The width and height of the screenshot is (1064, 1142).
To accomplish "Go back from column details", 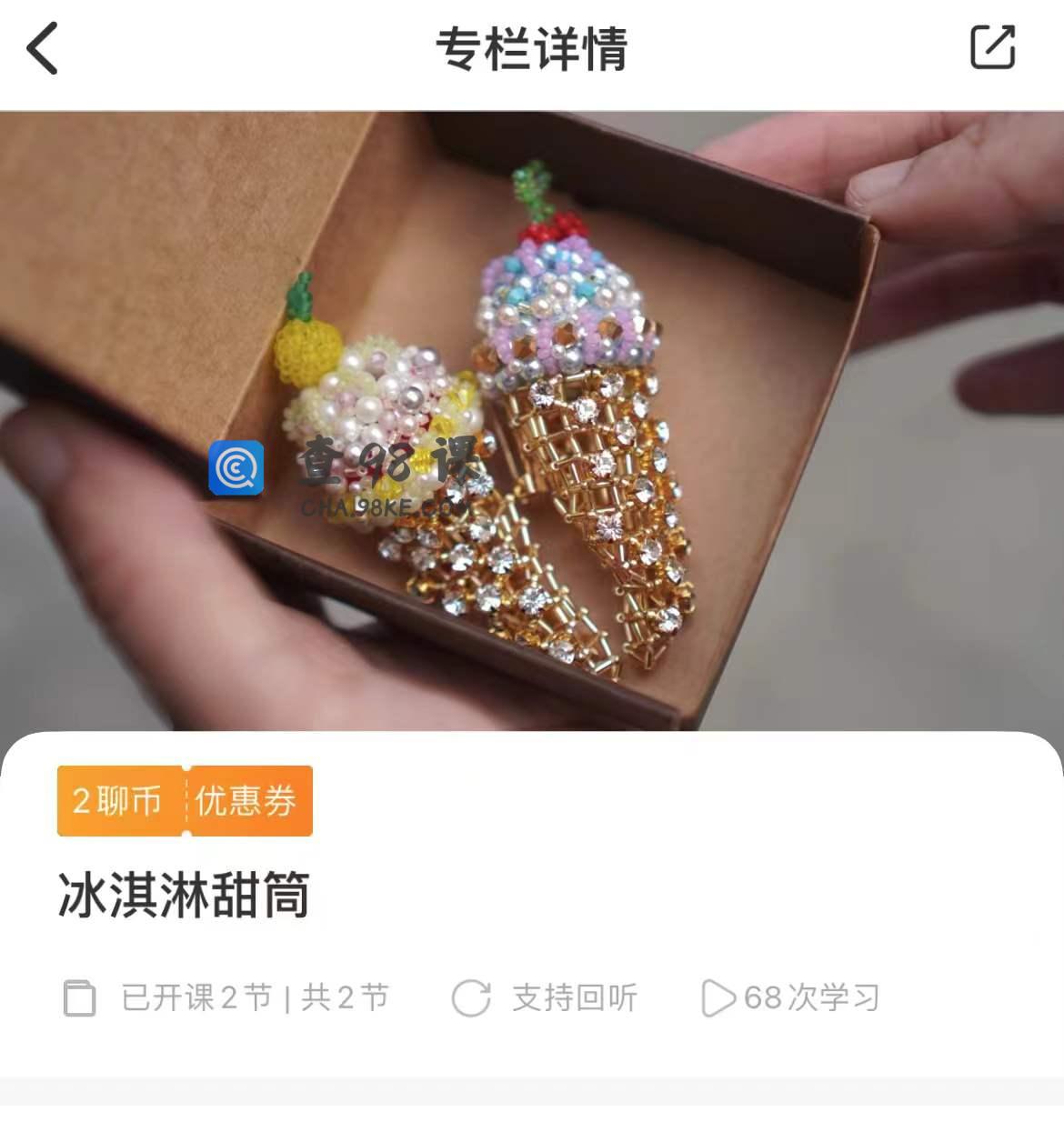I will (43, 48).
